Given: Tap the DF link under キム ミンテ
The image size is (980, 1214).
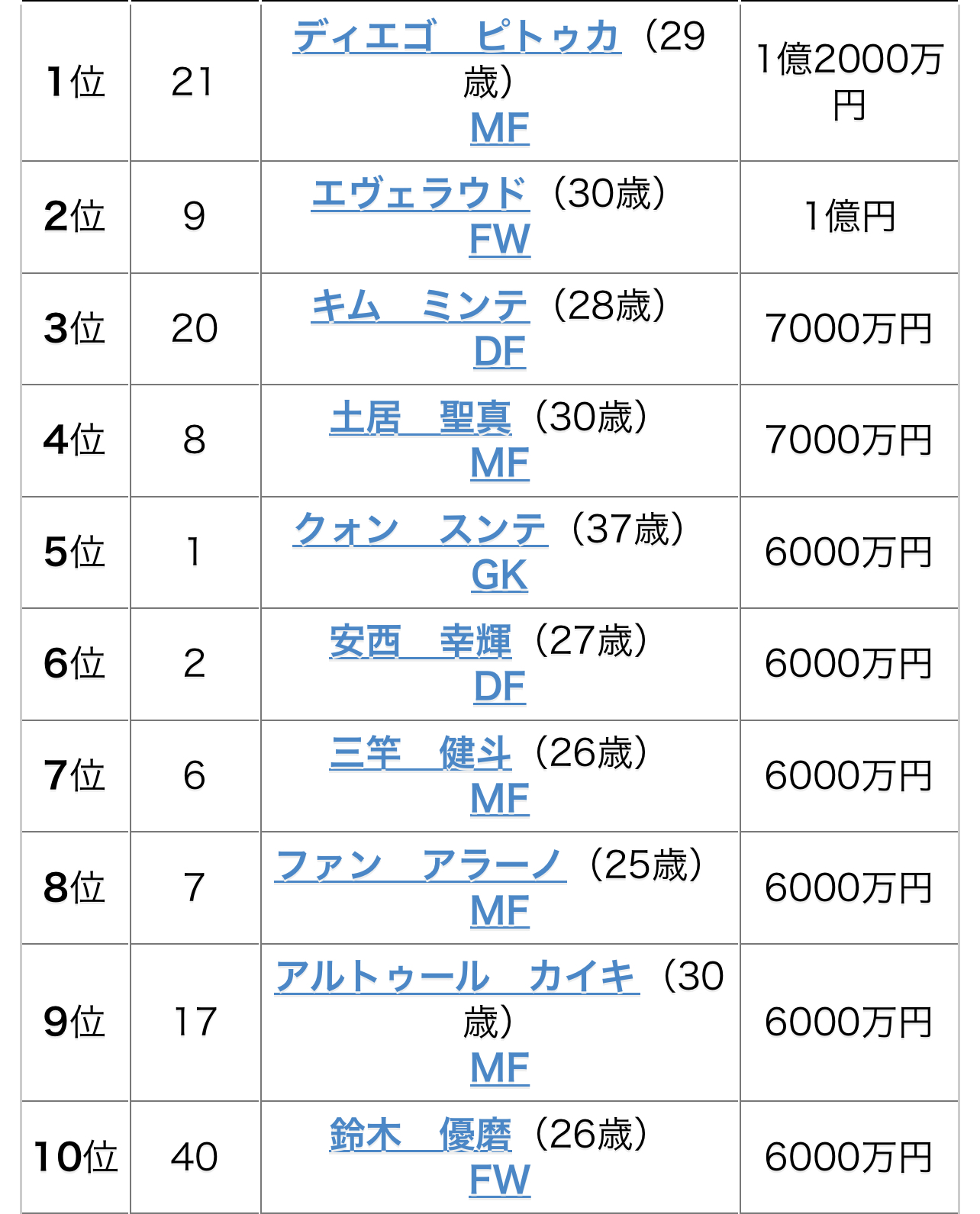Looking at the screenshot, I should [499, 352].
